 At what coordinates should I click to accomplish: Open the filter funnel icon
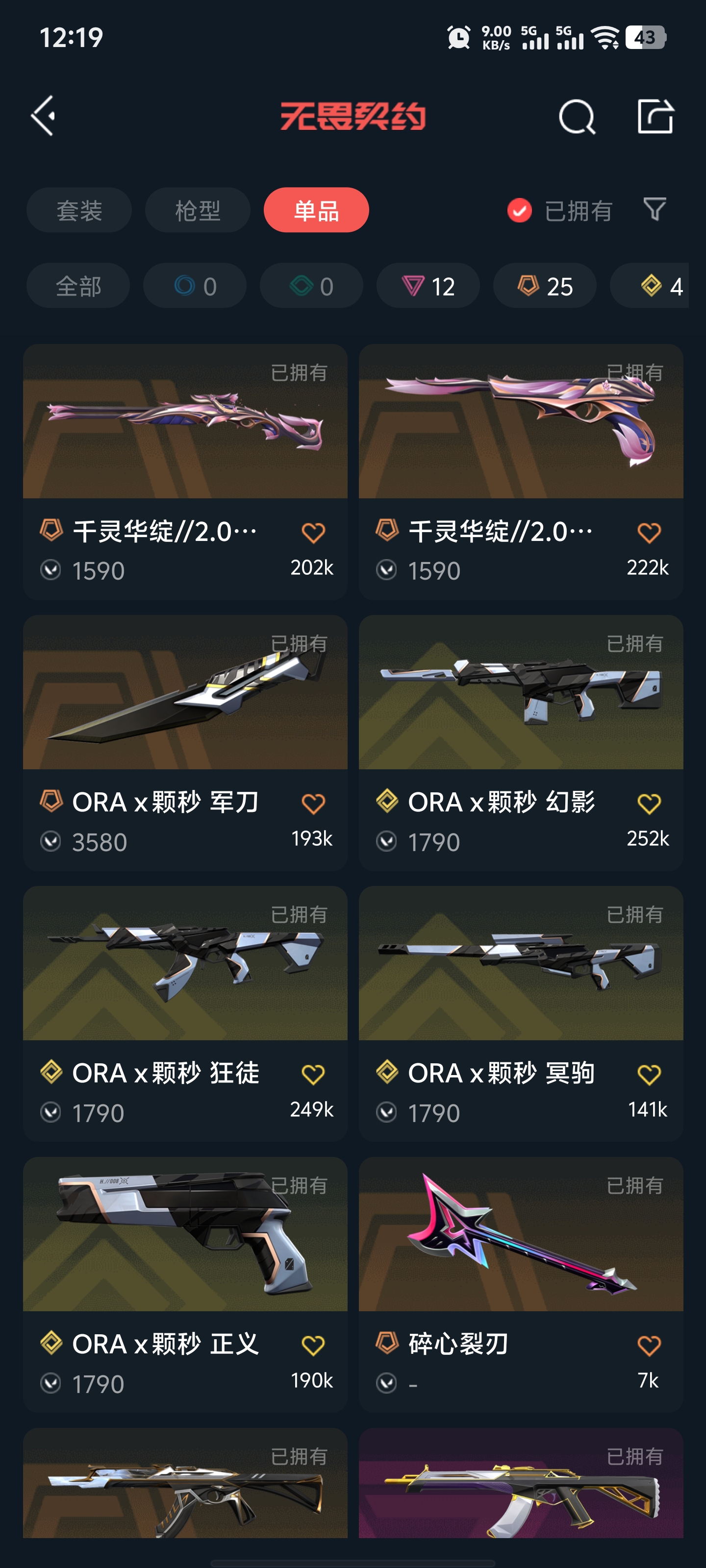[654, 210]
